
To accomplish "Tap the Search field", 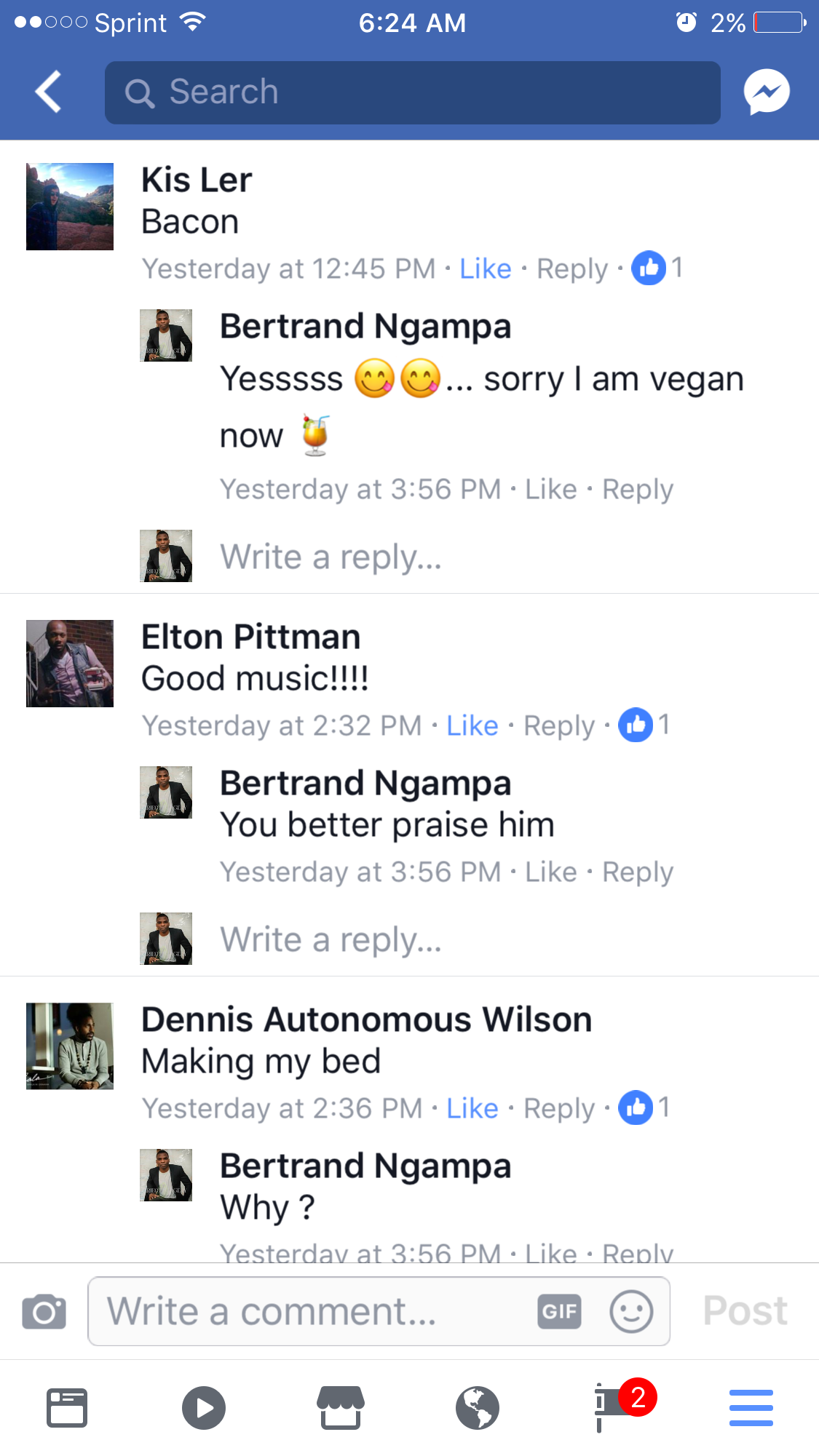I will coord(412,92).
